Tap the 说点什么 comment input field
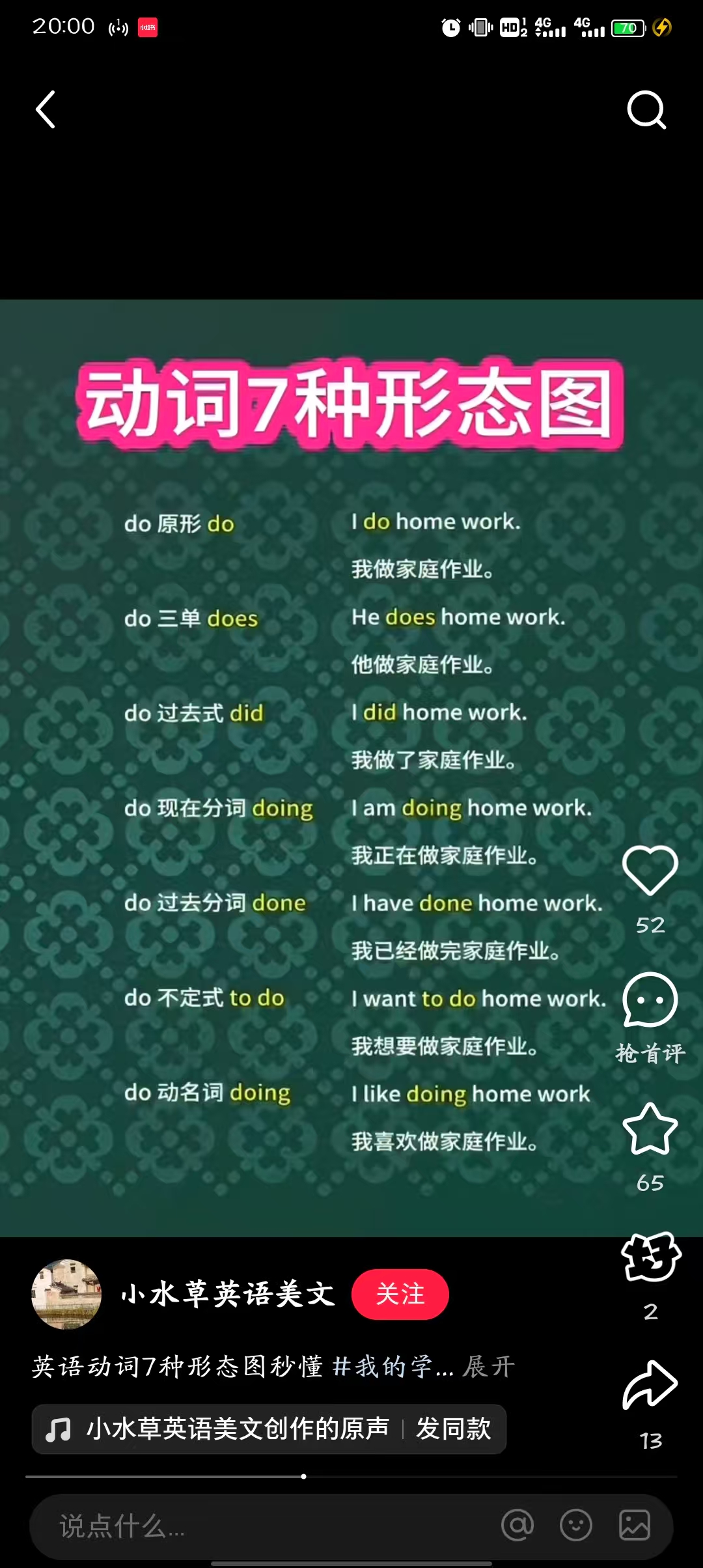703x1568 pixels. coord(260,1526)
